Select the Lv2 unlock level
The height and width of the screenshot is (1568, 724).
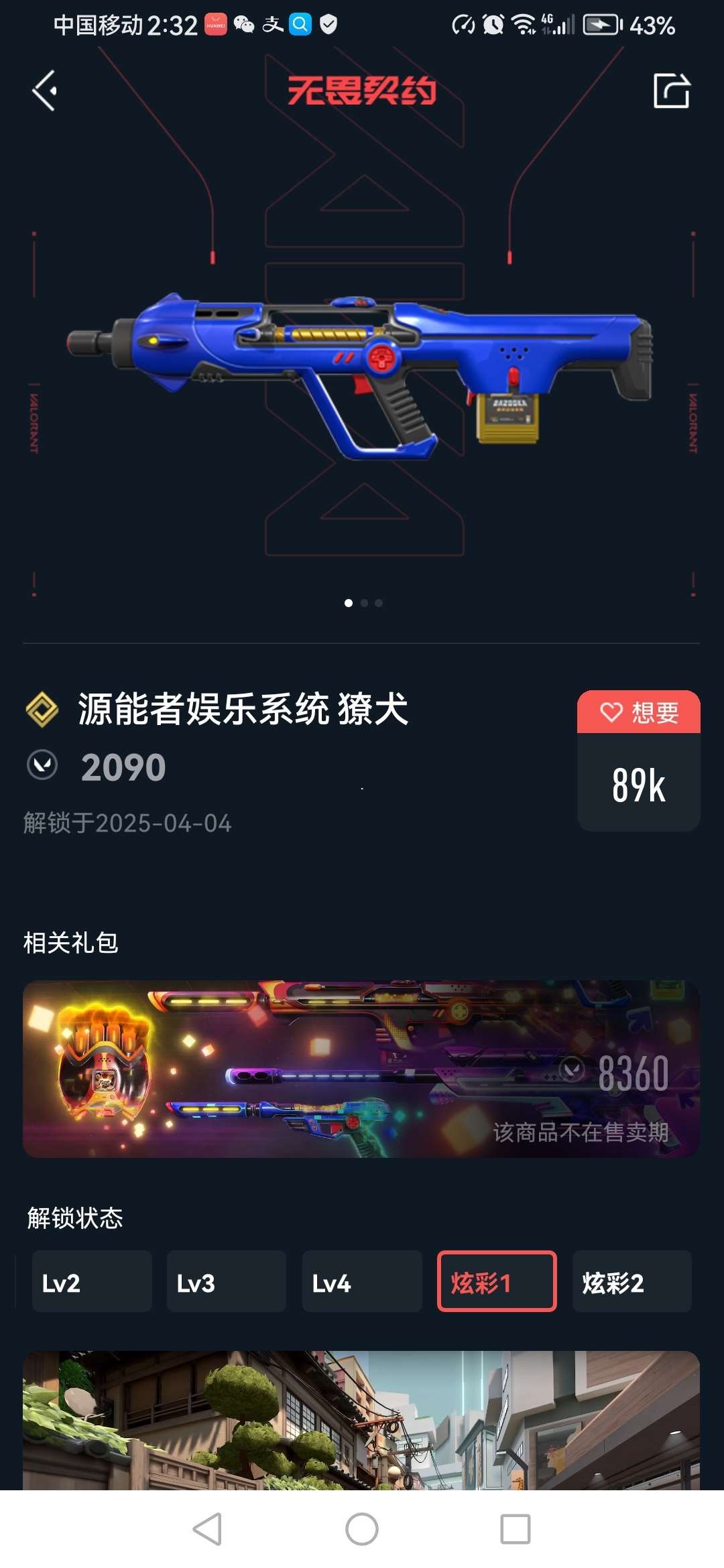pos(92,1281)
